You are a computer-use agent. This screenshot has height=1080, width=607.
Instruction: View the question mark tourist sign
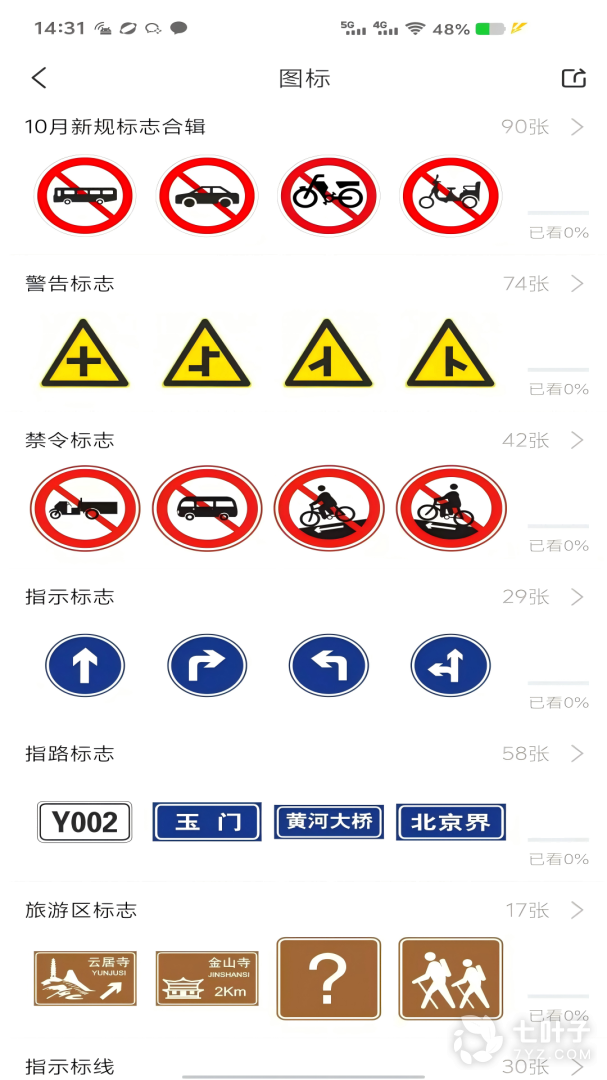tap(329, 978)
